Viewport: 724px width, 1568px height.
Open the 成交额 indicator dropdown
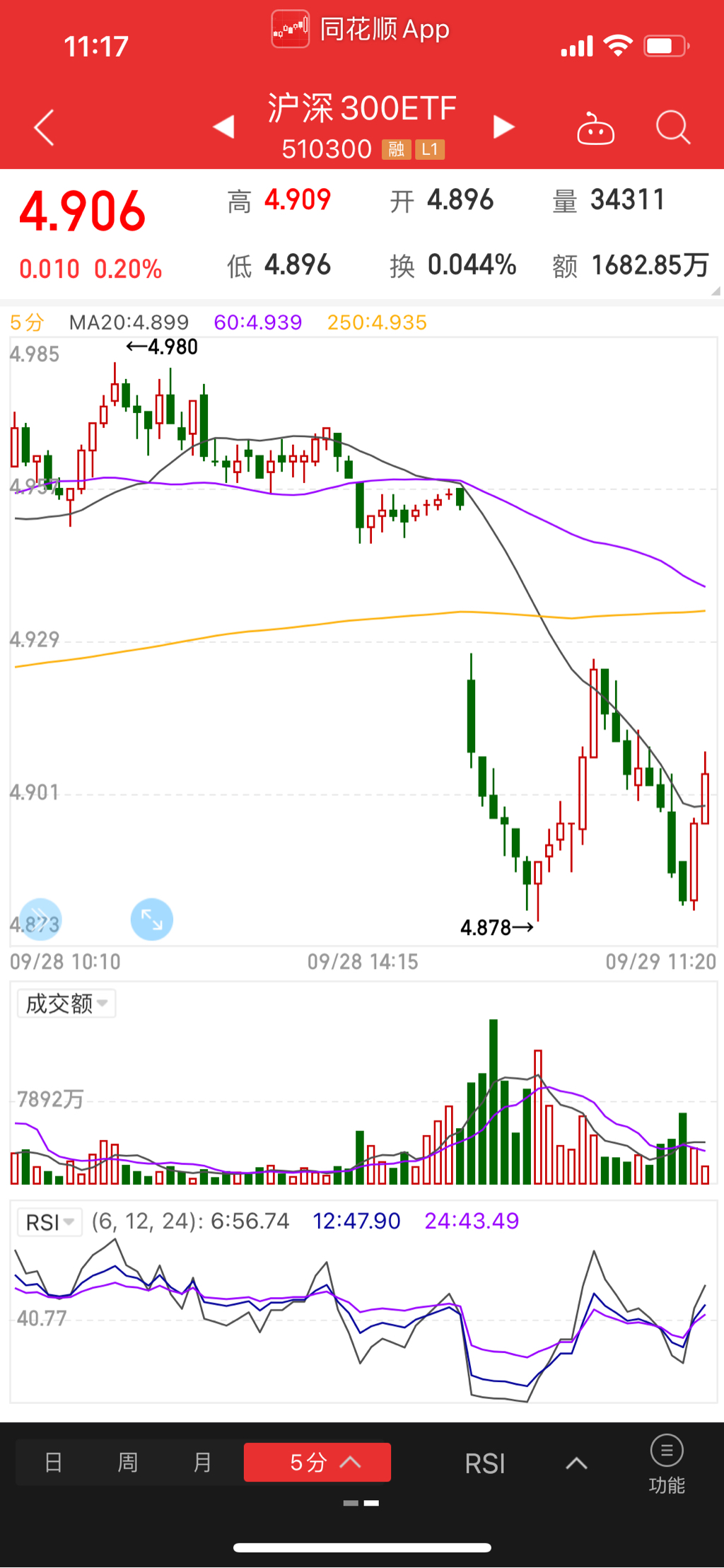(x=66, y=1004)
